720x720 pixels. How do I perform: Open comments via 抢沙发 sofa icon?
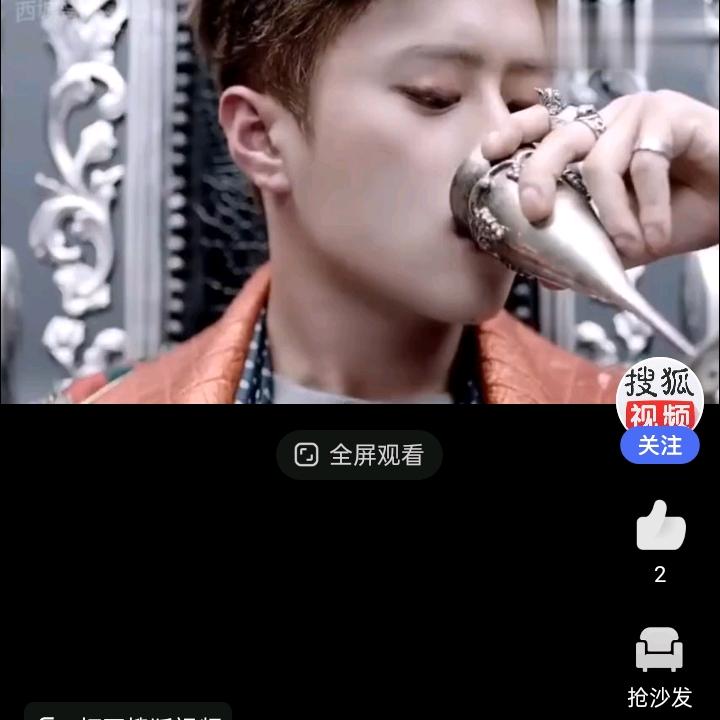coord(660,650)
